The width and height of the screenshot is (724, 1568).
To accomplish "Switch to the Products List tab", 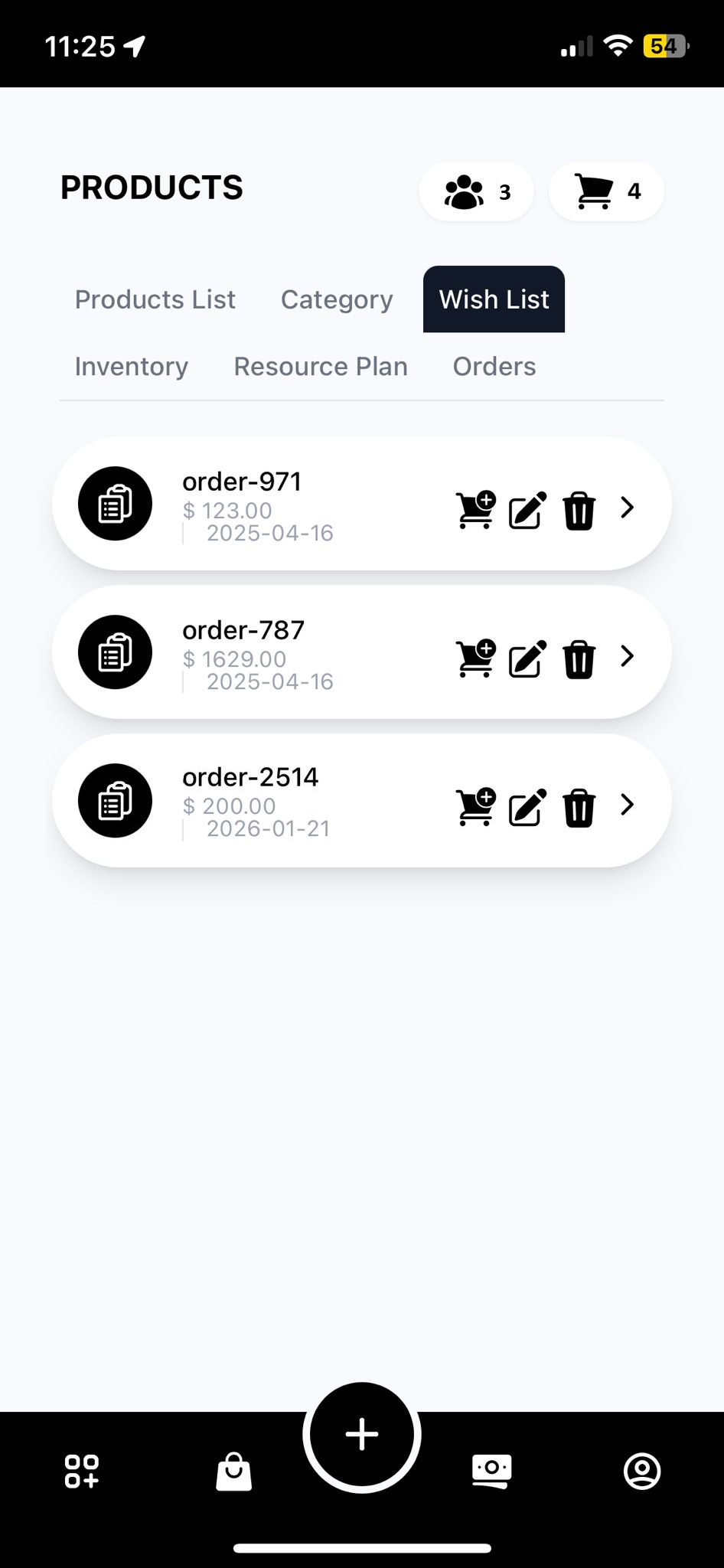I will pyautogui.click(x=155, y=299).
